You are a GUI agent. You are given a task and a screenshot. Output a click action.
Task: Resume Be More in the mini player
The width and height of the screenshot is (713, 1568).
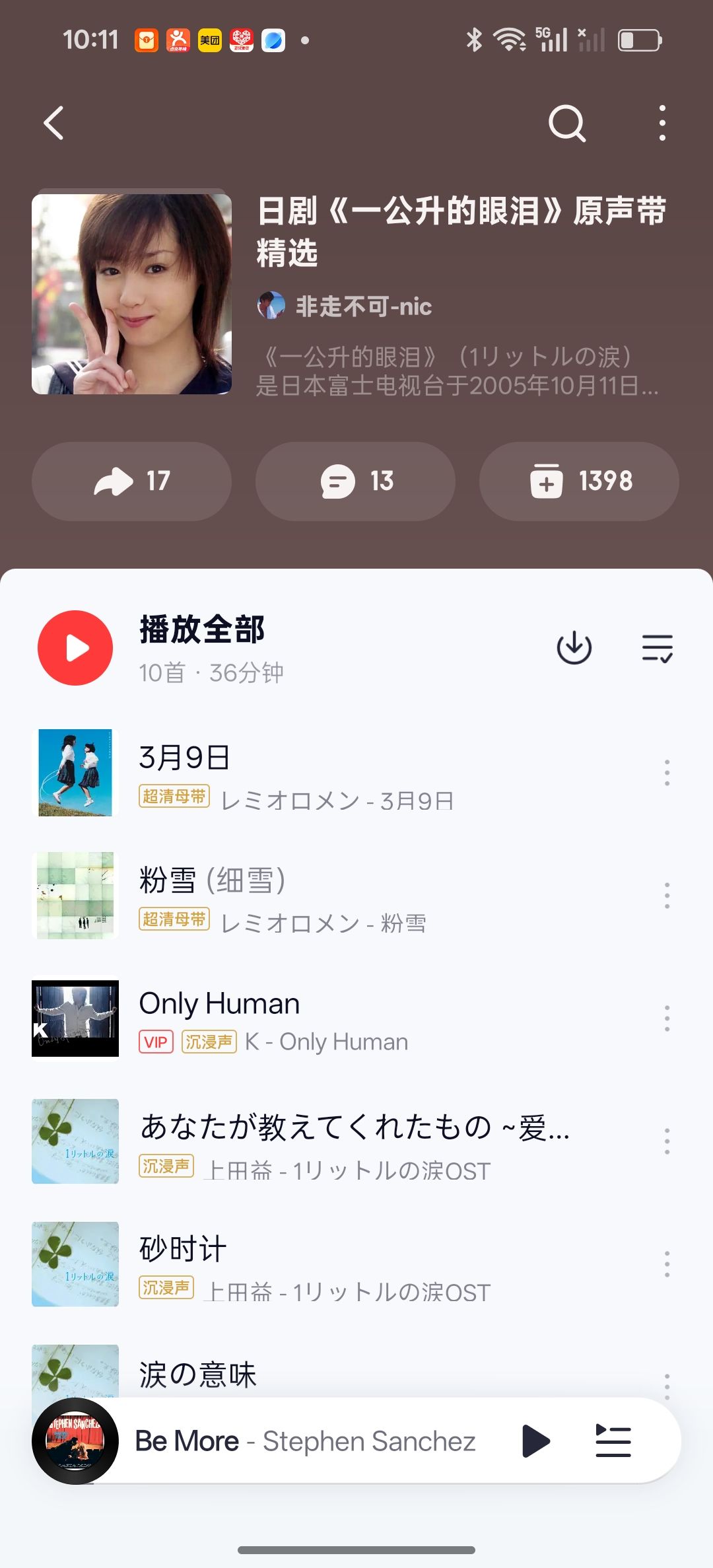pos(535,1441)
